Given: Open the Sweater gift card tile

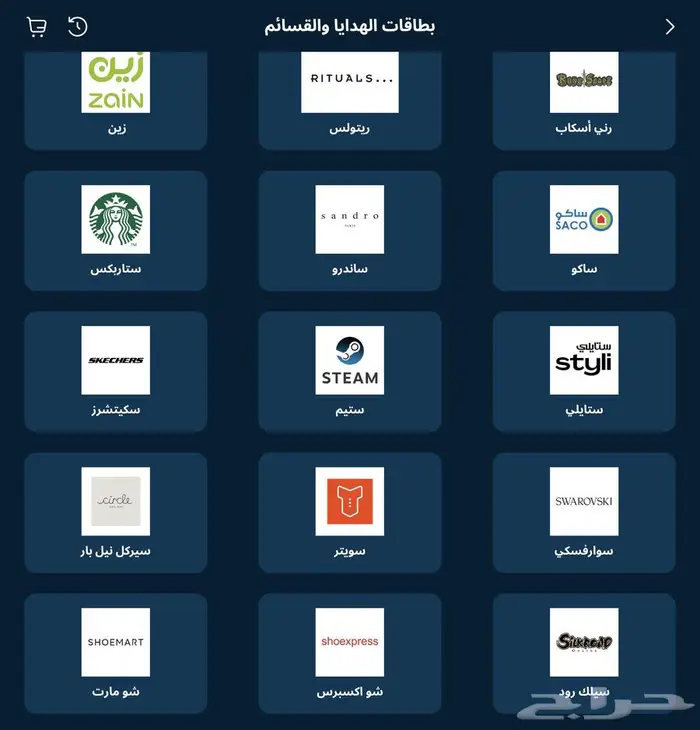Looking at the screenshot, I should coord(349,512).
